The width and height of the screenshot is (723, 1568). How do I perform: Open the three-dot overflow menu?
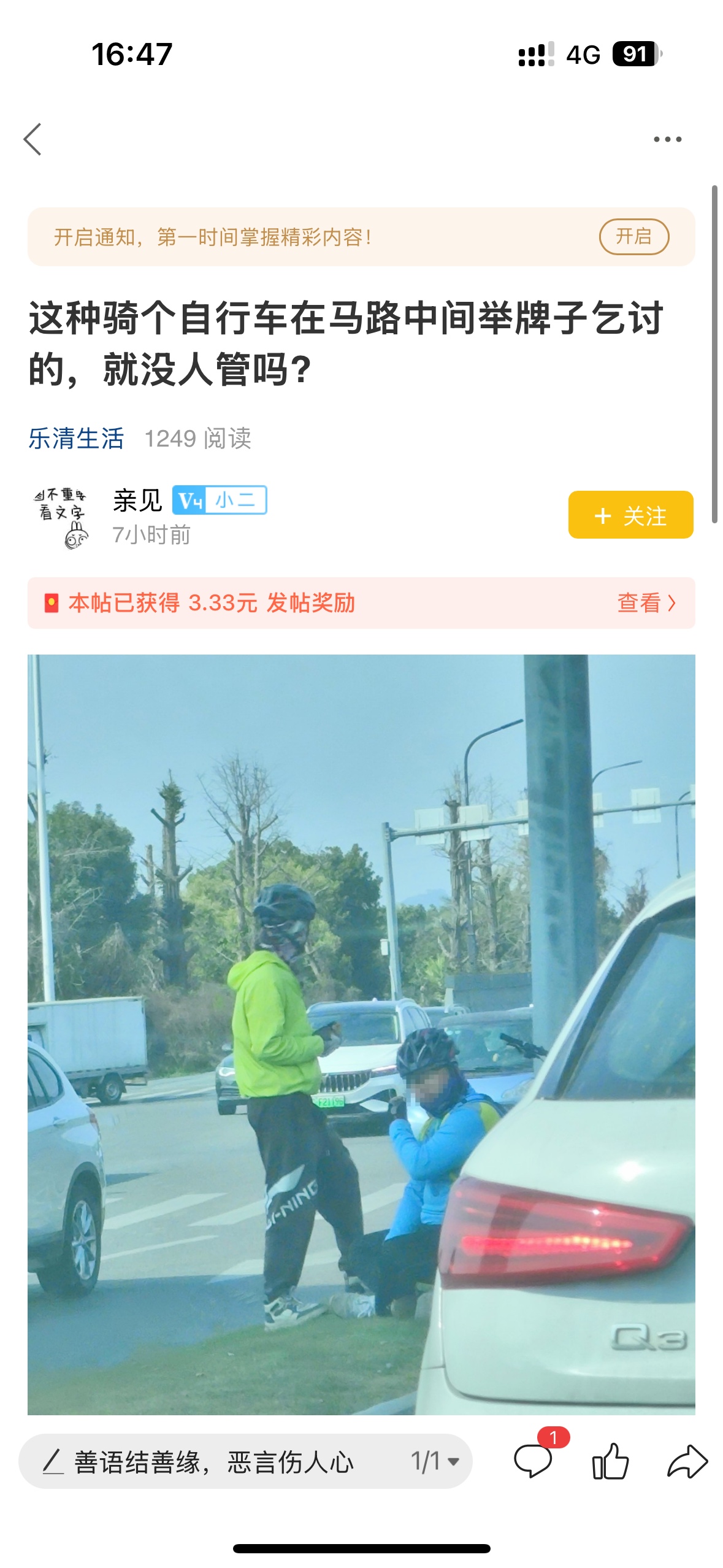click(667, 139)
